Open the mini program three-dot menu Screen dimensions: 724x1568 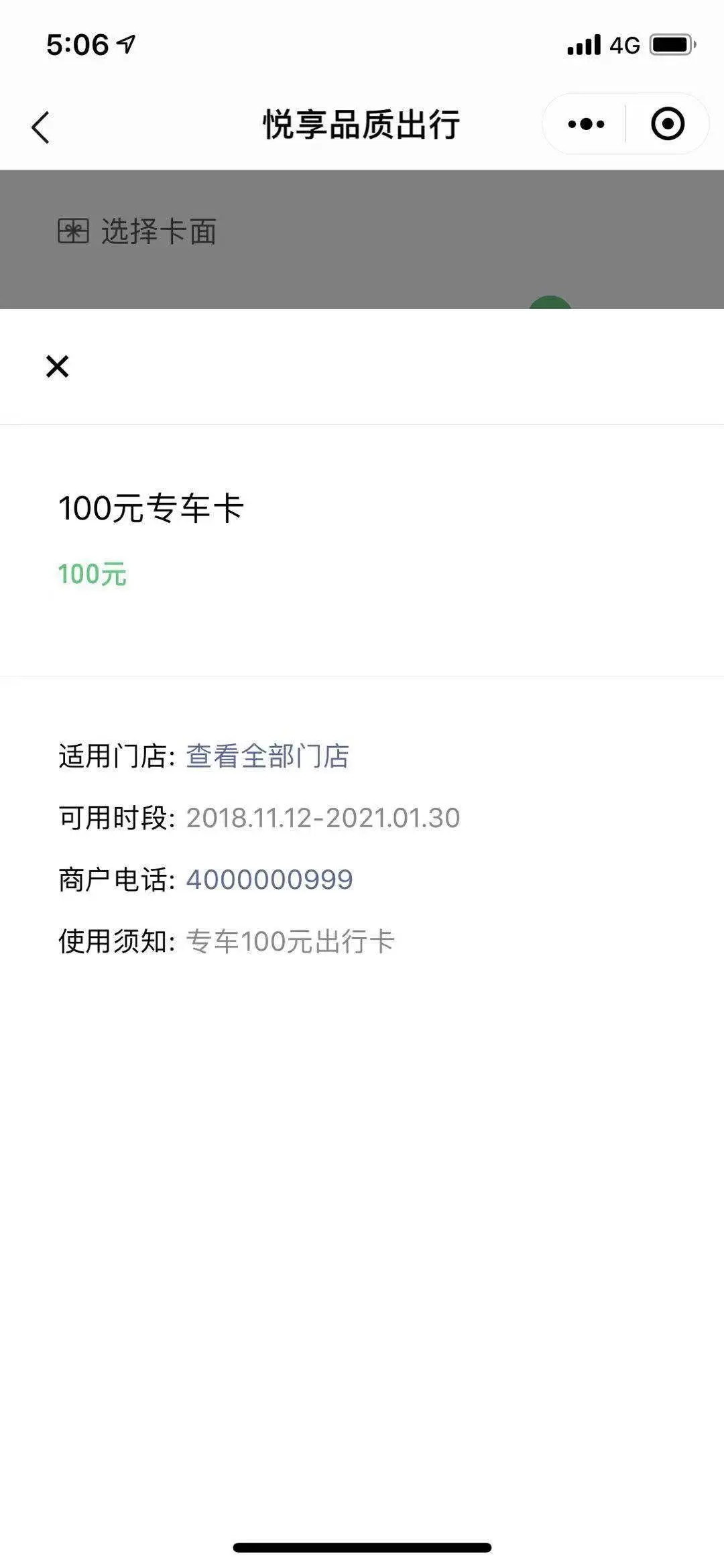[x=586, y=124]
